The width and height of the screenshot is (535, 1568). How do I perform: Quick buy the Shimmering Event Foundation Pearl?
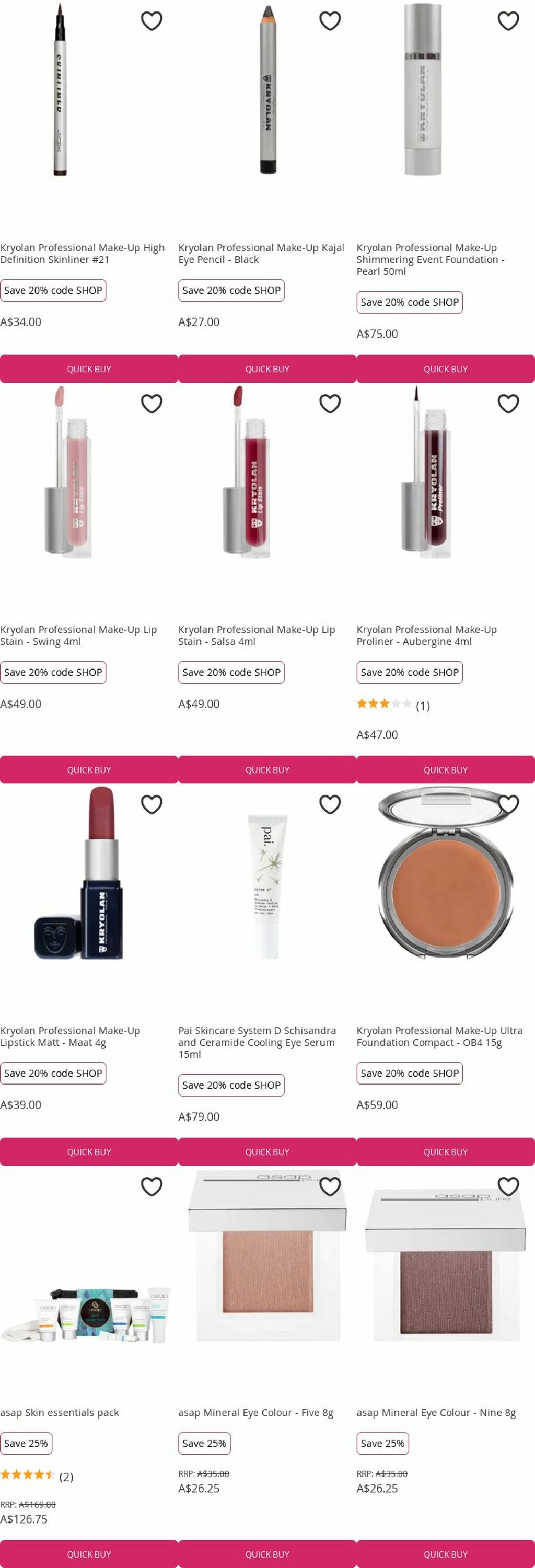(x=446, y=369)
